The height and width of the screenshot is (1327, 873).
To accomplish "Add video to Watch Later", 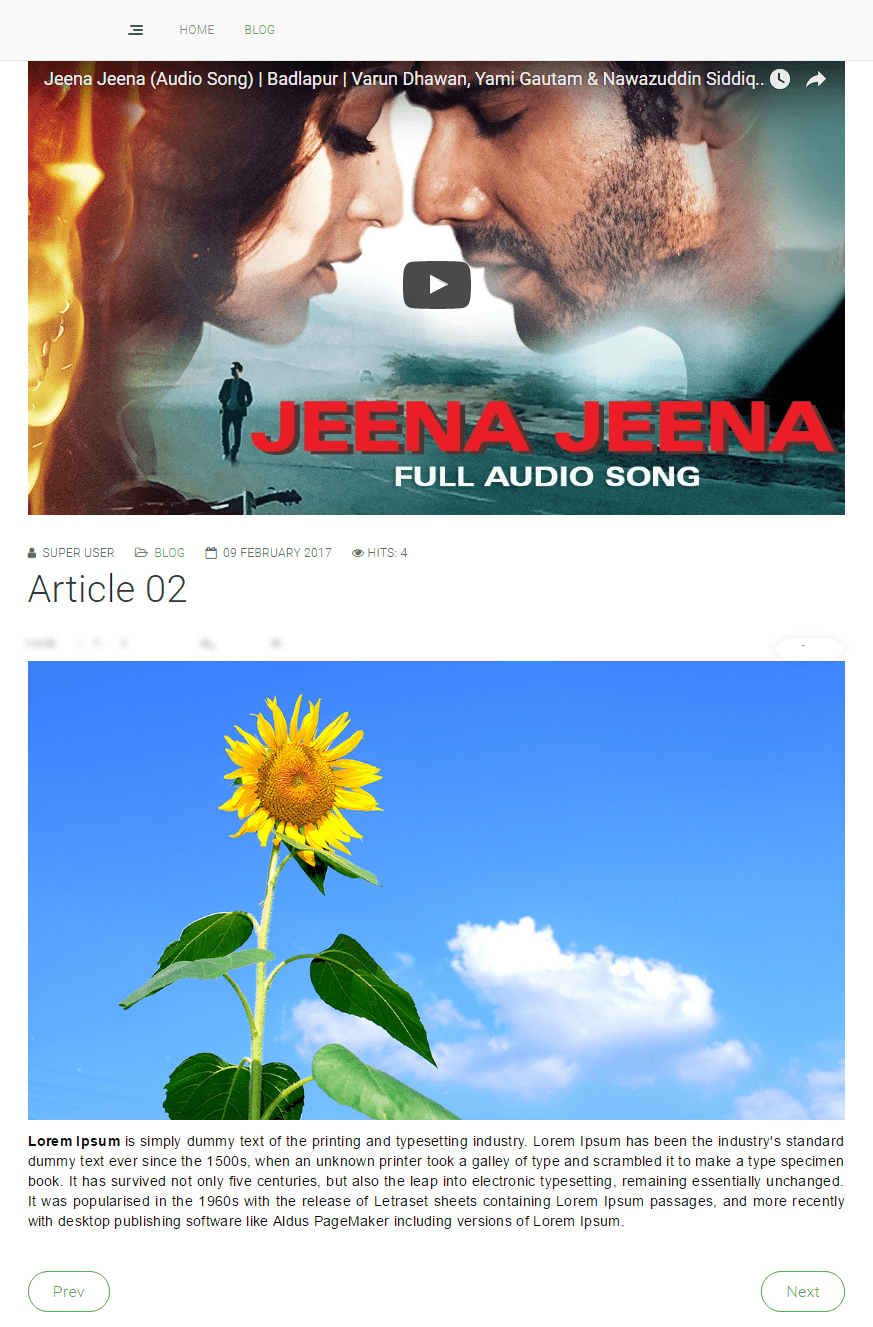I will coord(780,79).
